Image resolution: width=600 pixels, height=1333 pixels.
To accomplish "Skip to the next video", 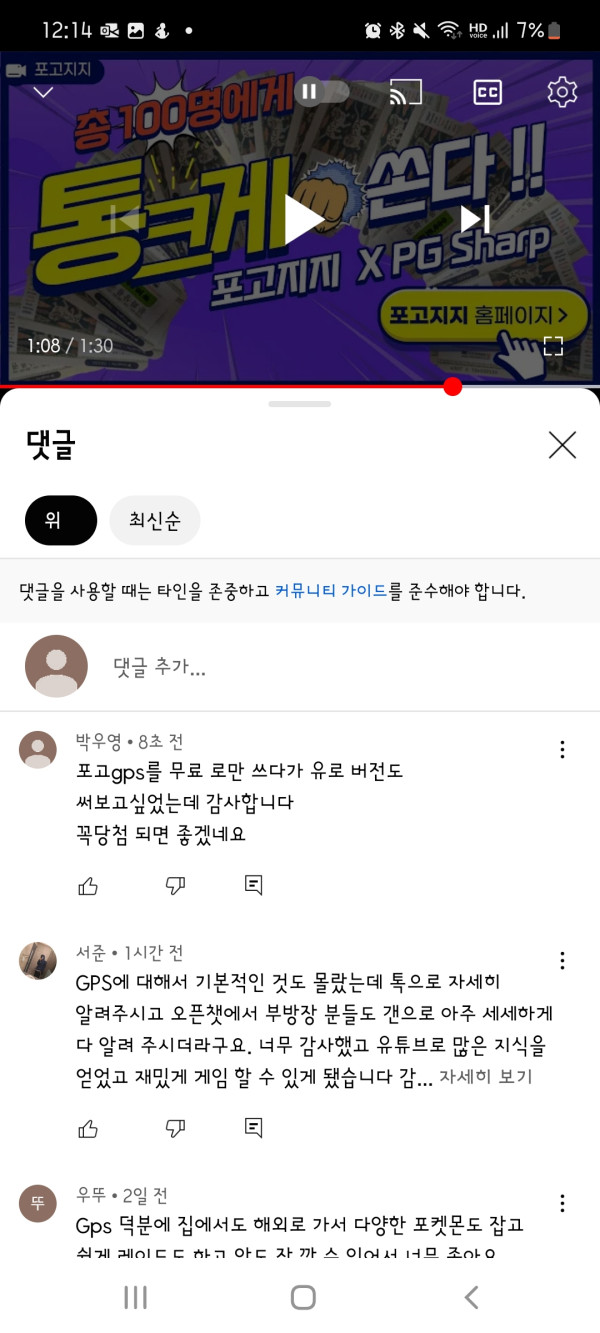I will coord(474,219).
